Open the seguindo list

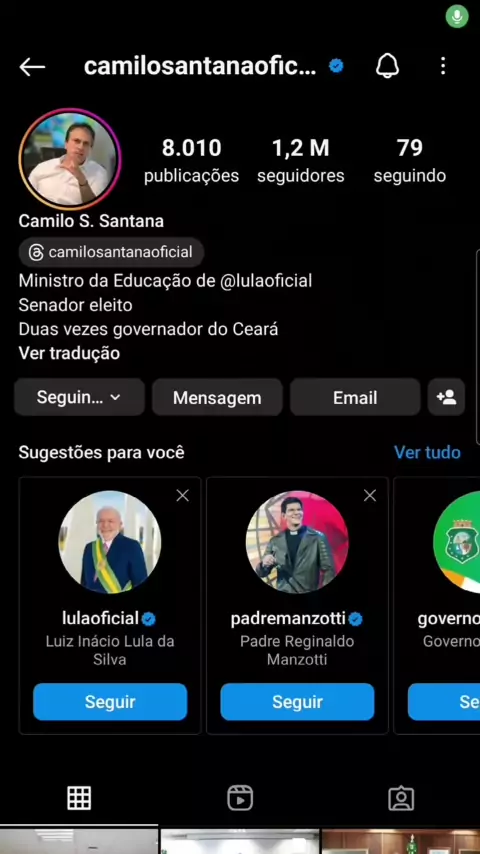click(410, 161)
